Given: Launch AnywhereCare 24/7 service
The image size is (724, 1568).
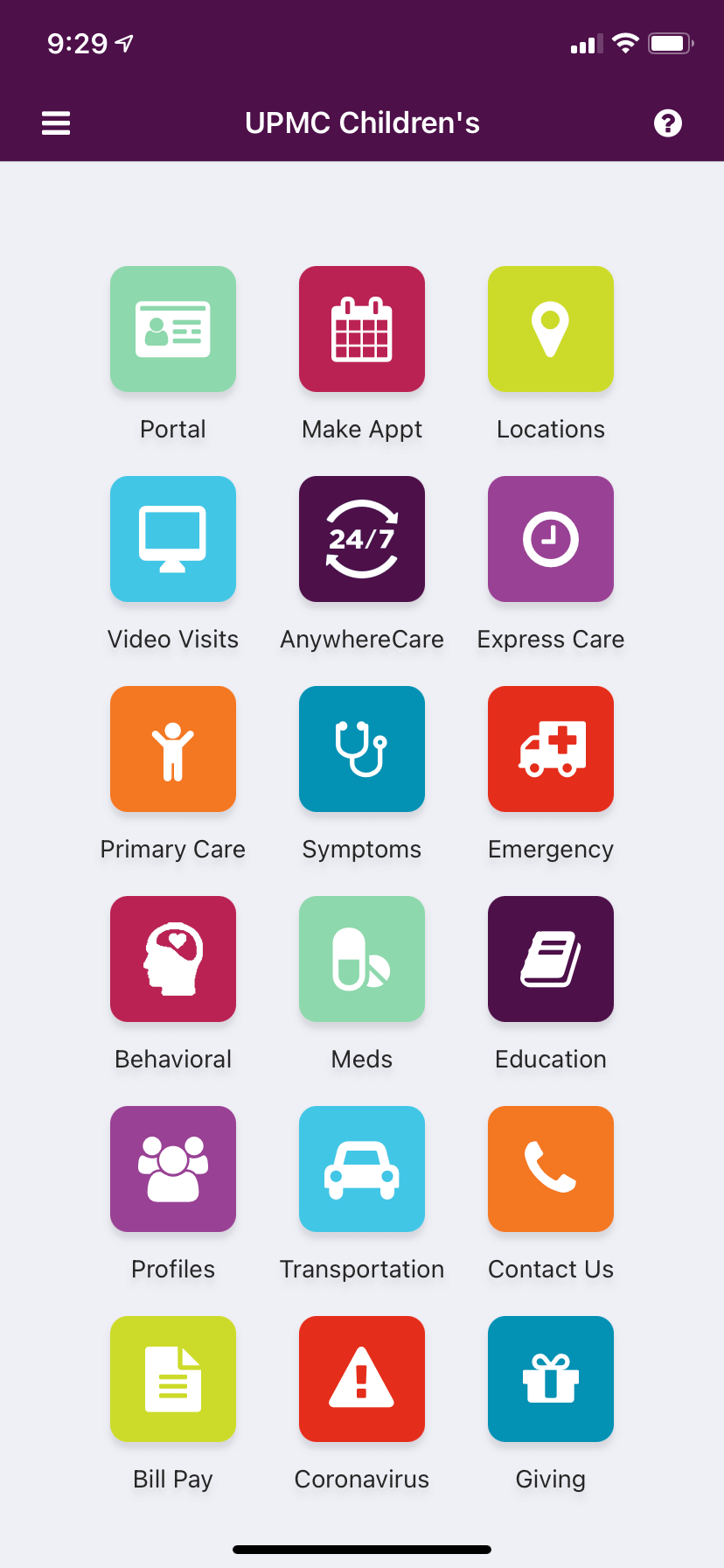Looking at the screenshot, I should click(361, 539).
